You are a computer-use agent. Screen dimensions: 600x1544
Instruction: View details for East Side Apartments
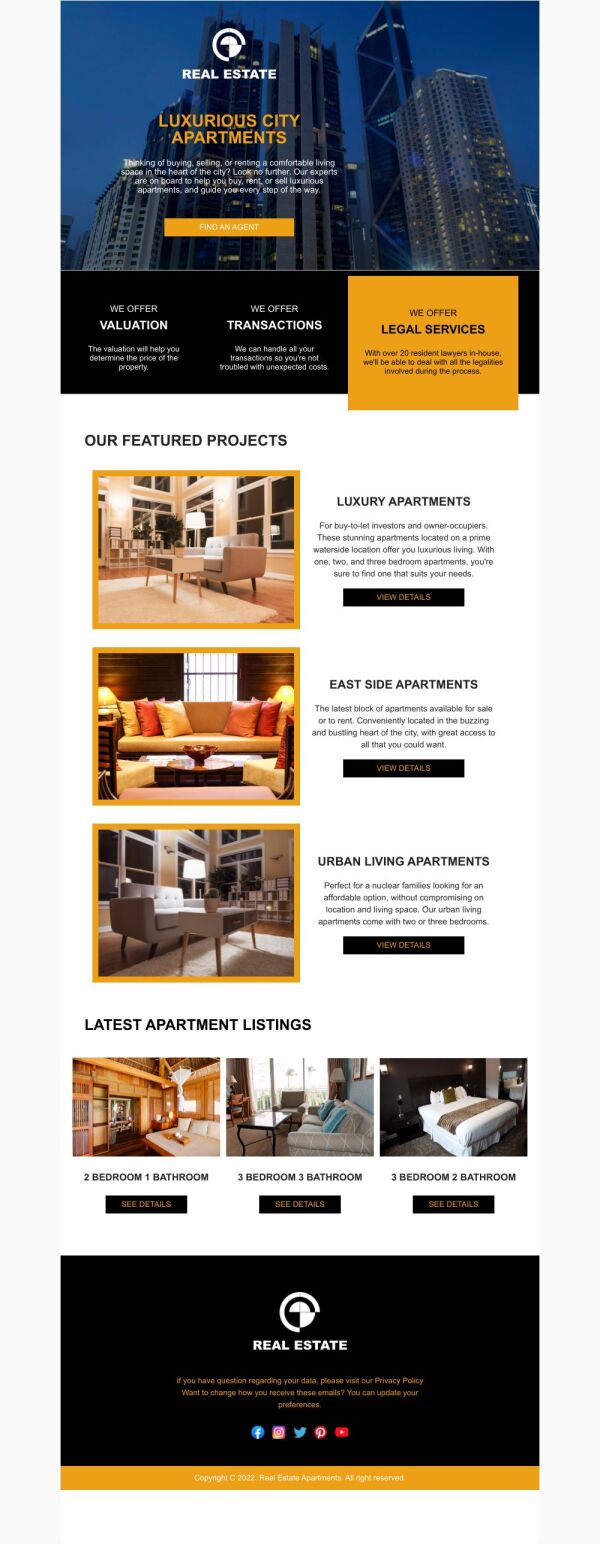coord(403,768)
